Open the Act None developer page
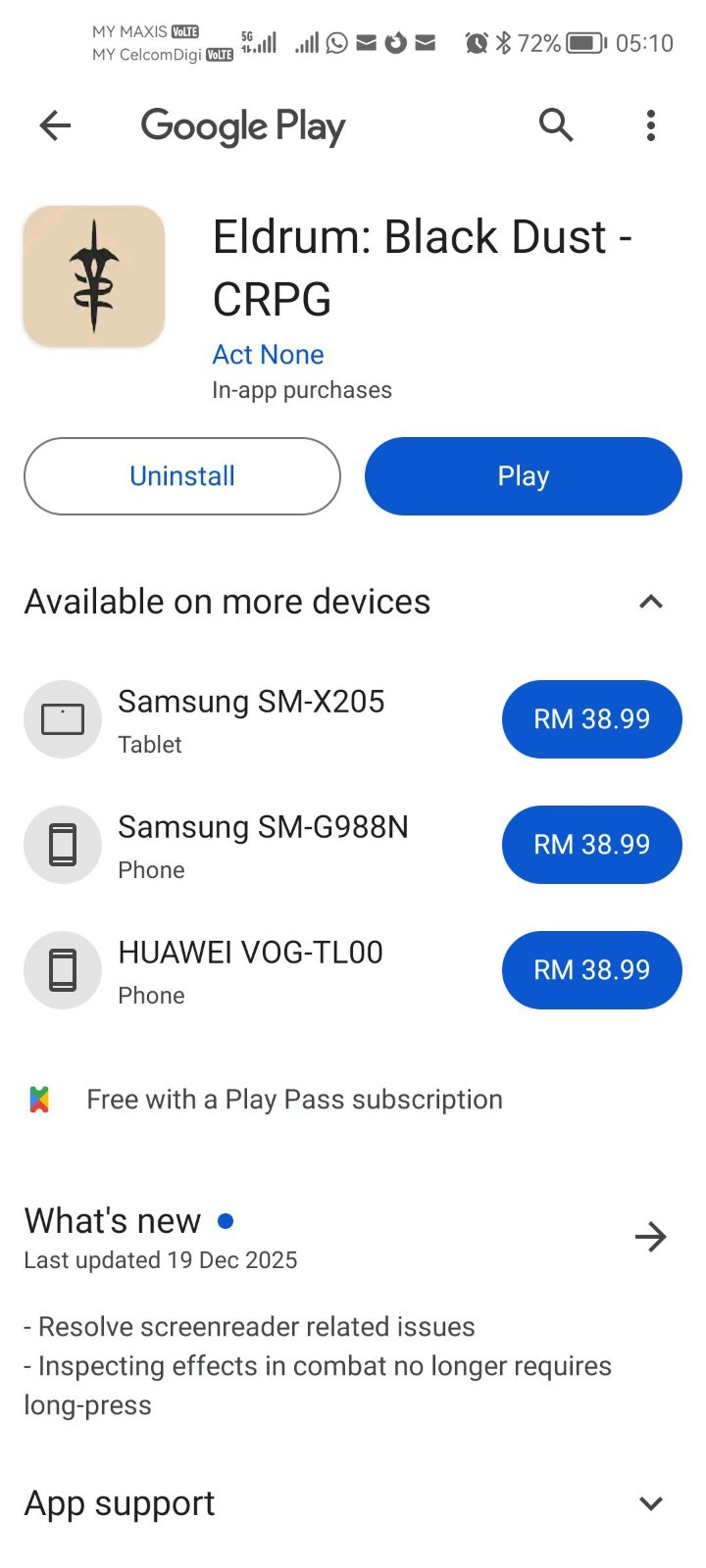The height and width of the screenshot is (1568, 706). (268, 355)
